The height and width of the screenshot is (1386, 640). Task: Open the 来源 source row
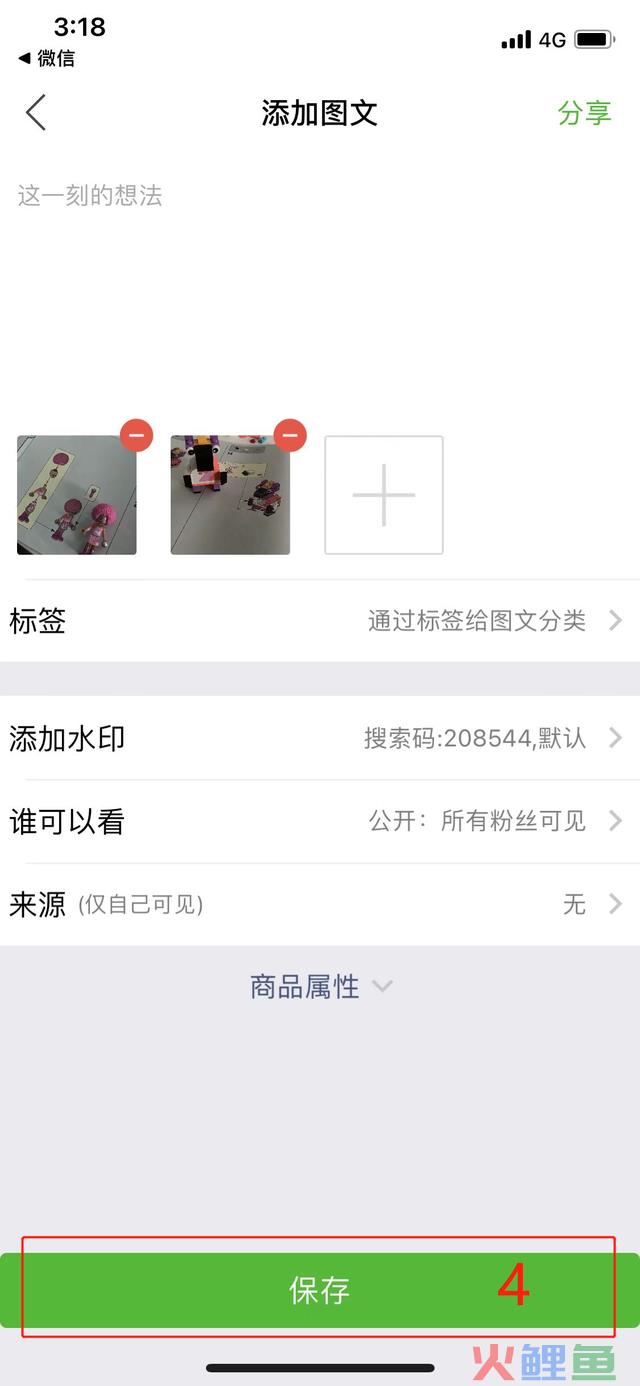[x=320, y=905]
